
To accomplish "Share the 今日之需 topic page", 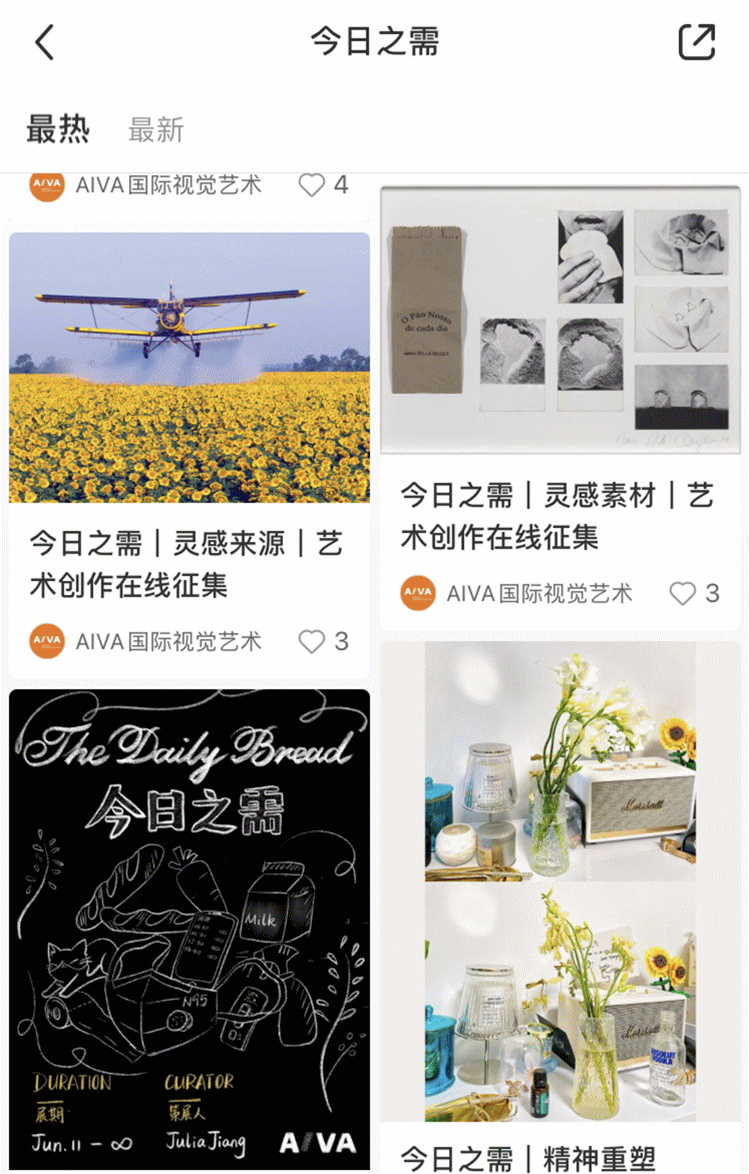I will click(697, 42).
